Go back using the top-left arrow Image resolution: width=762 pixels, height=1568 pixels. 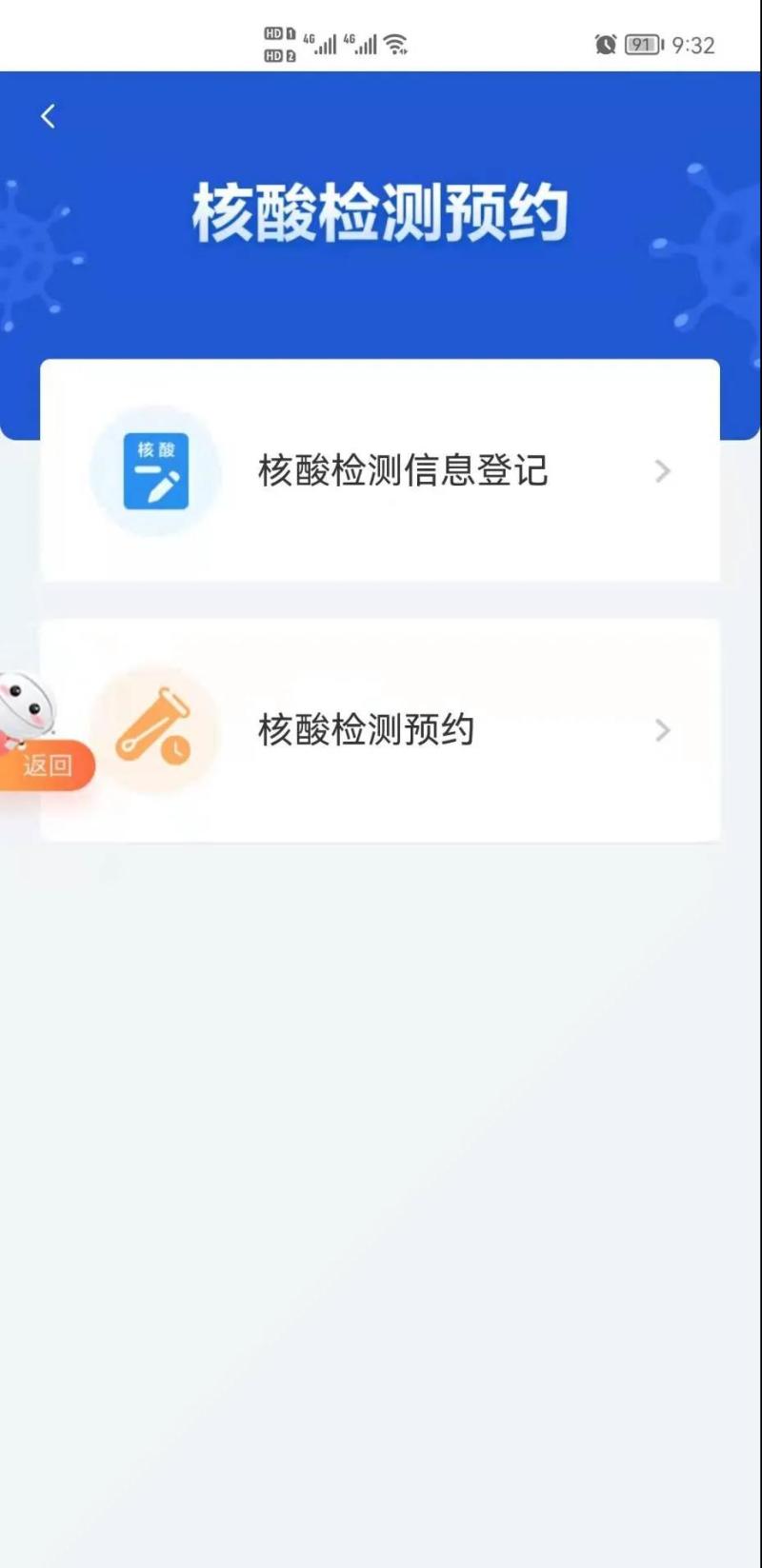pos(48,116)
